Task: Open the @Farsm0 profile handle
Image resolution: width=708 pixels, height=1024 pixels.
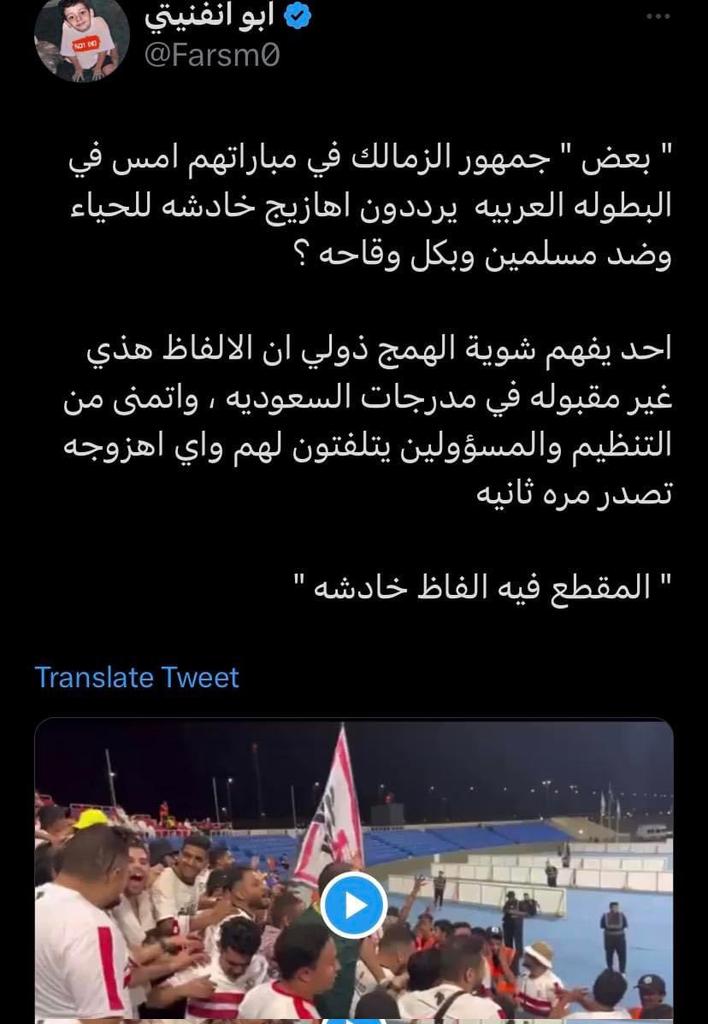Action: (212, 56)
